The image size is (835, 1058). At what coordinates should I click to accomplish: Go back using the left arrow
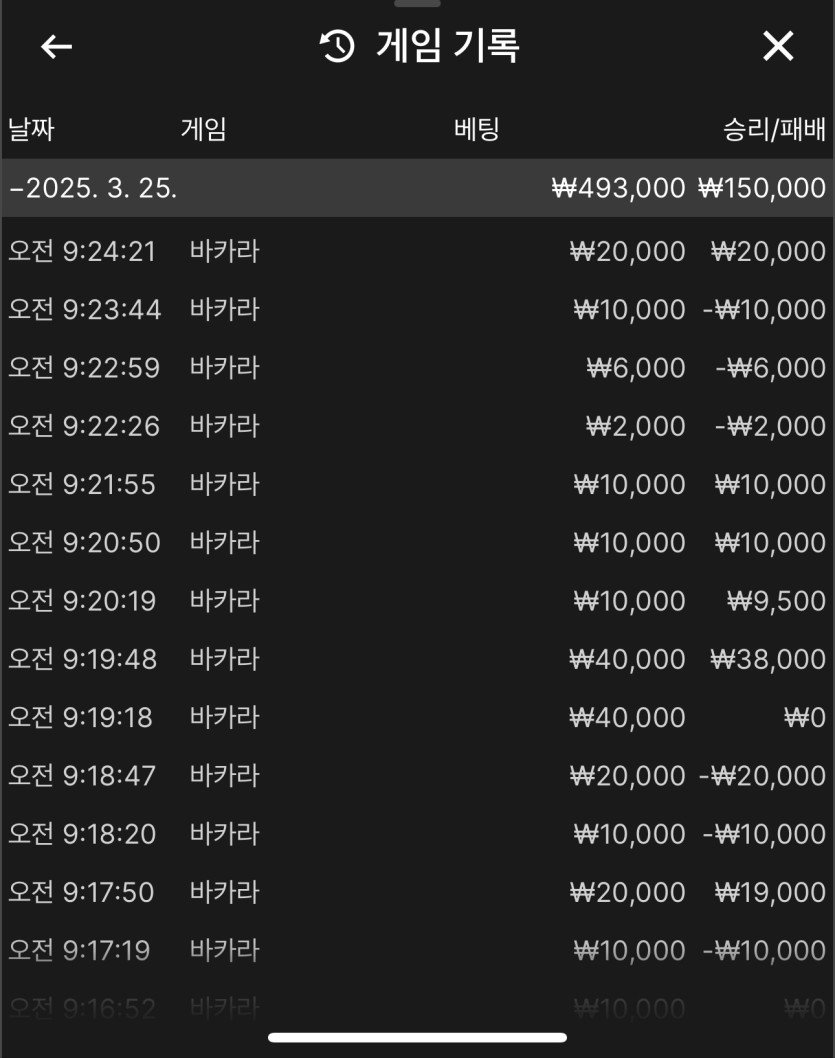click(56, 46)
